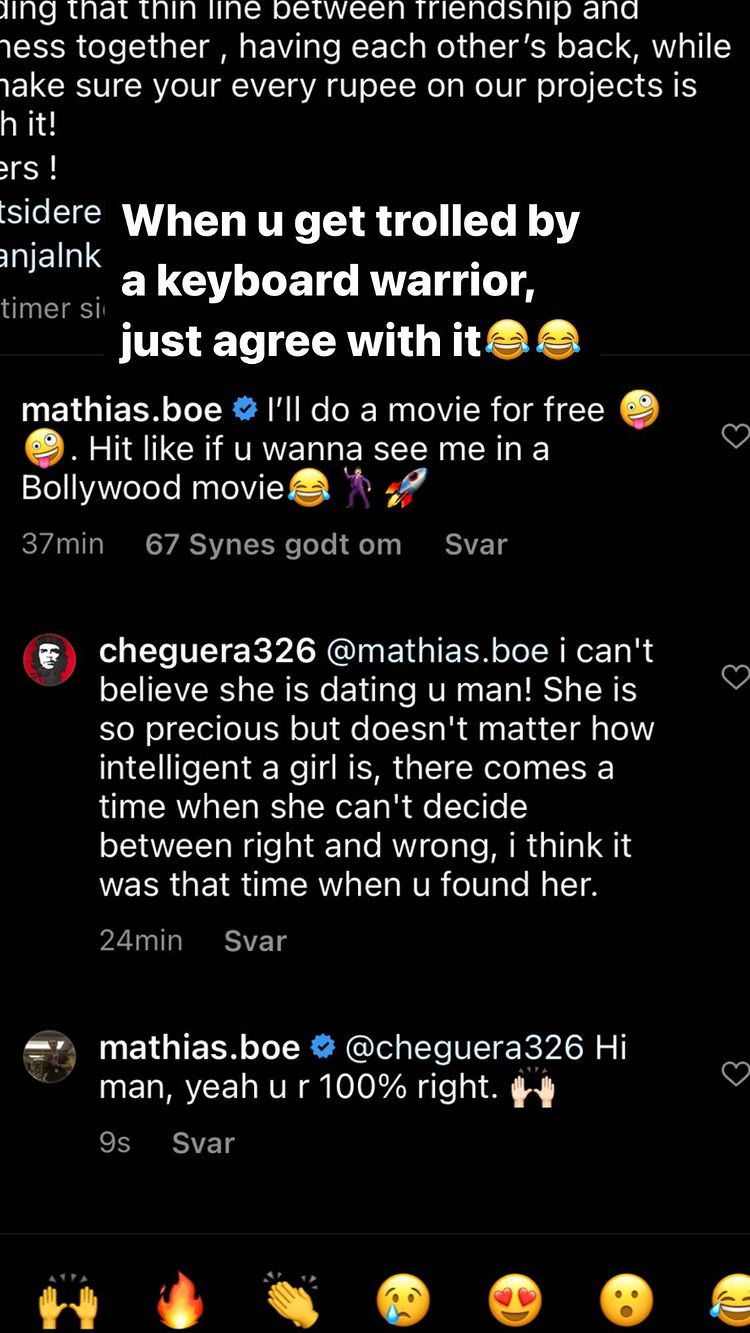Select the fire emoji reaction
Screen dimensions: 750x1333
tap(180, 1297)
